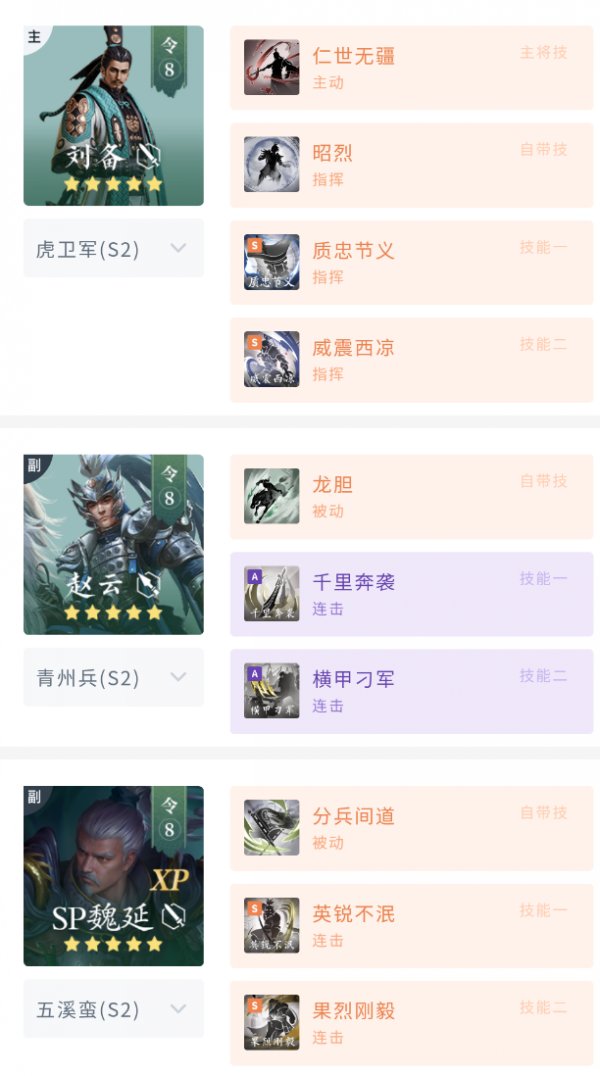View the 分兵间道 passive skill
Viewport: 600px width, 1076px height.
coord(411,828)
